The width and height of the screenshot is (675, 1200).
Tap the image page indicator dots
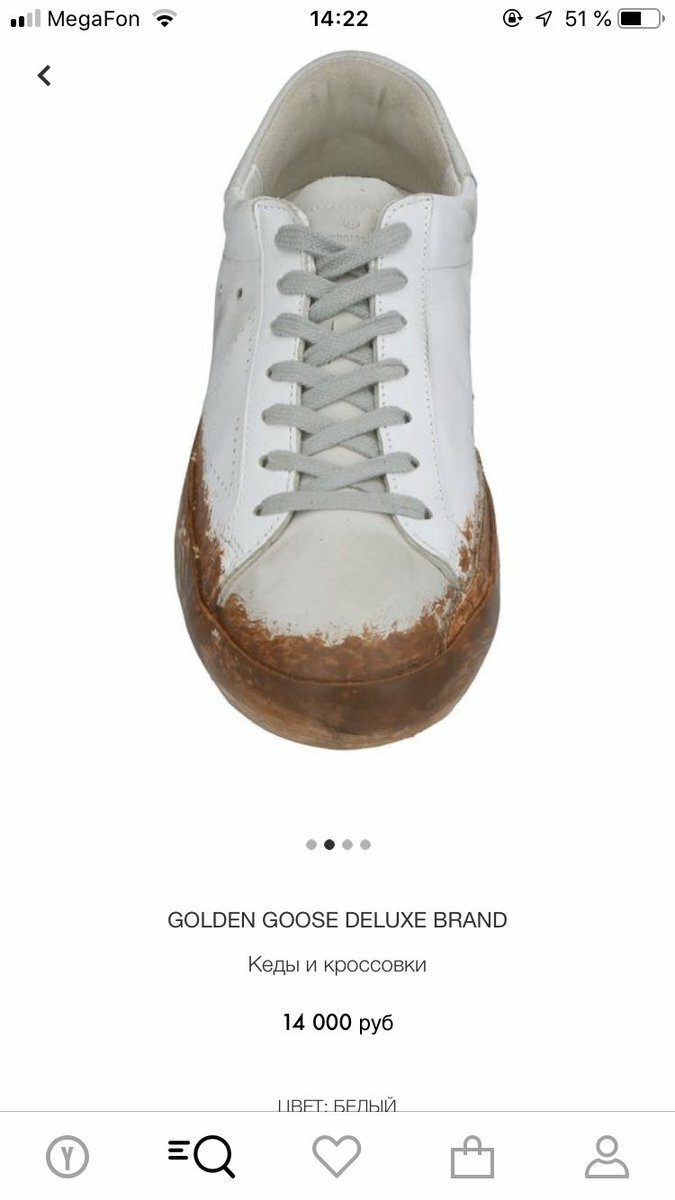point(338,845)
